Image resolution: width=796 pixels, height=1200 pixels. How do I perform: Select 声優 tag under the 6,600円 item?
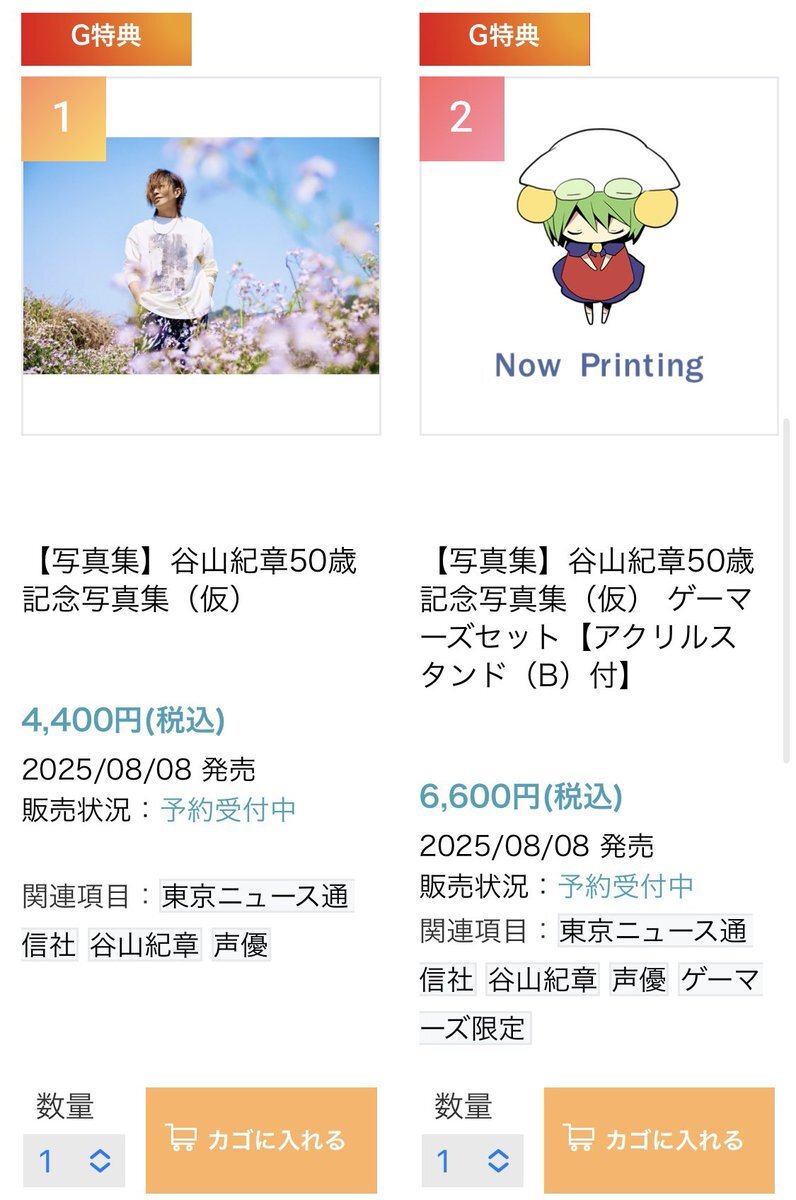639,980
